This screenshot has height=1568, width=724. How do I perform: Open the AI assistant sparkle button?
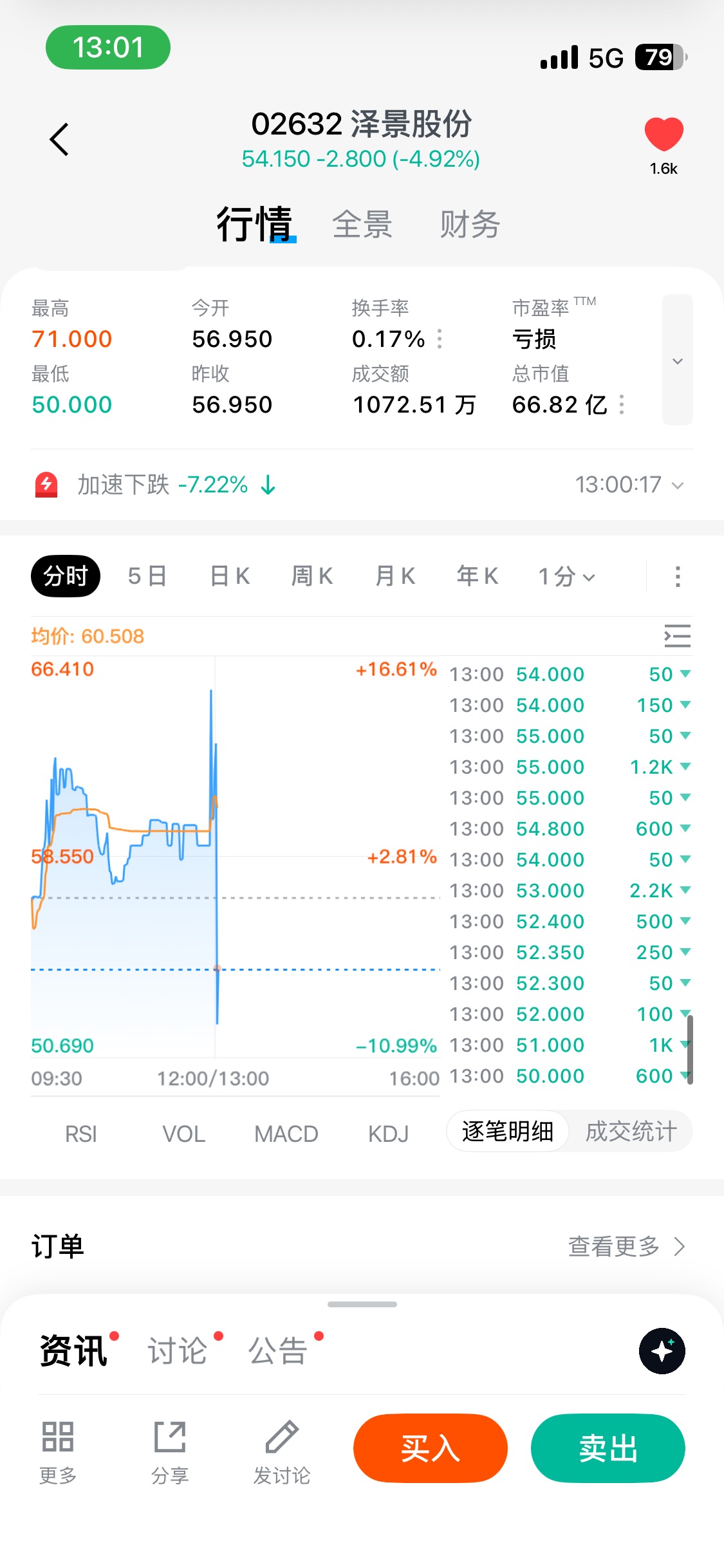(662, 1350)
